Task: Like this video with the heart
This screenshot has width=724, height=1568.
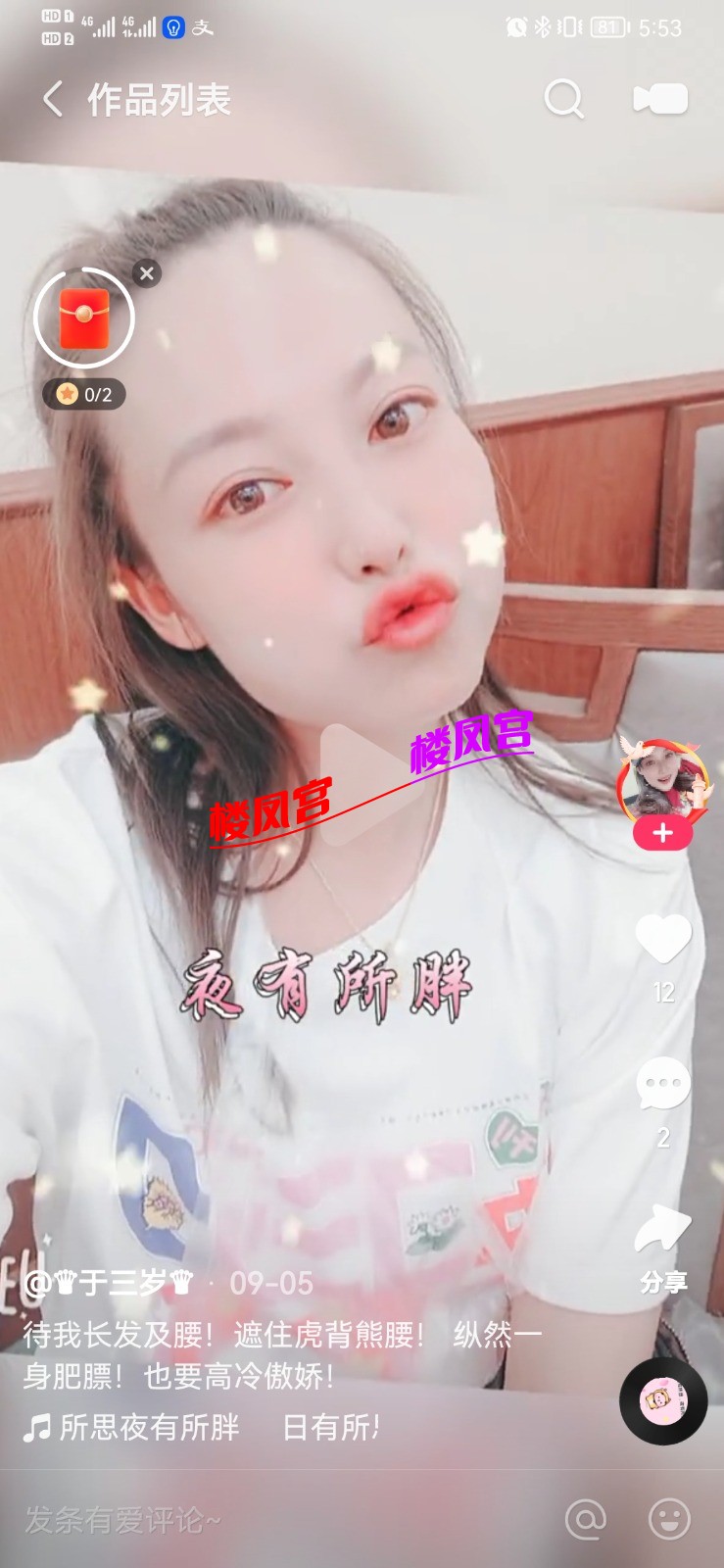Action: tap(663, 938)
